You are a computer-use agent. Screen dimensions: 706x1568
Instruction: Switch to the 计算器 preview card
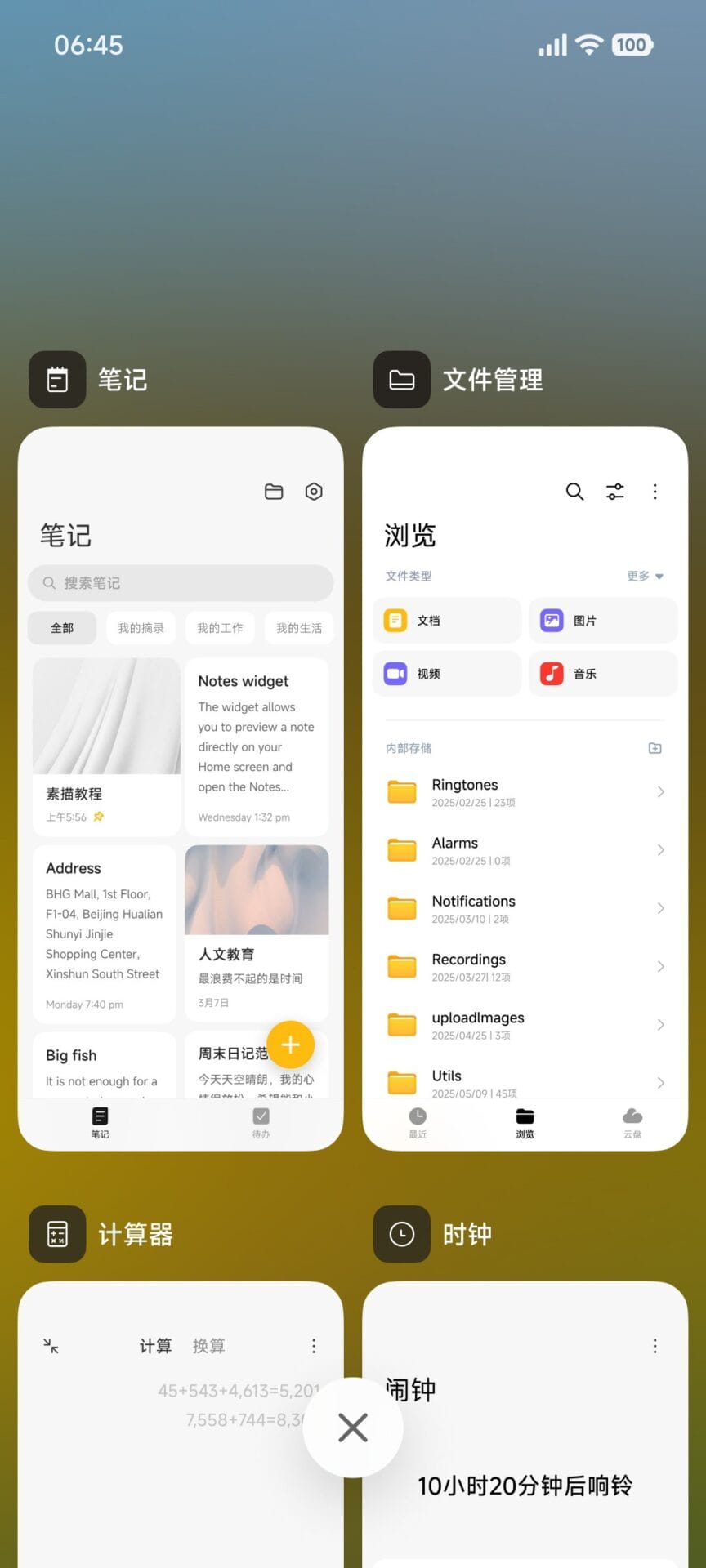pyautogui.click(x=163, y=1470)
